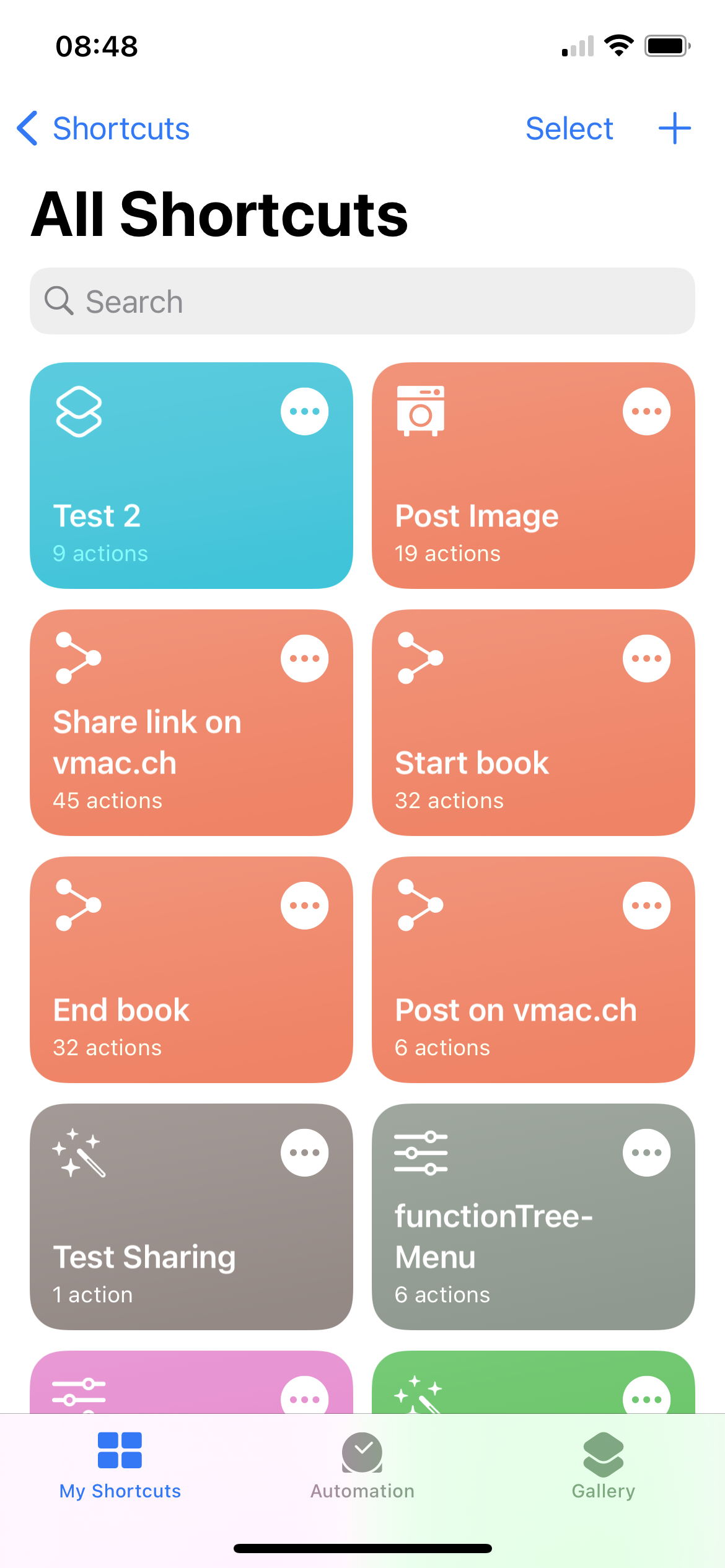This screenshot has width=725, height=1568.
Task: Tap Select in the top bar
Action: tap(569, 129)
